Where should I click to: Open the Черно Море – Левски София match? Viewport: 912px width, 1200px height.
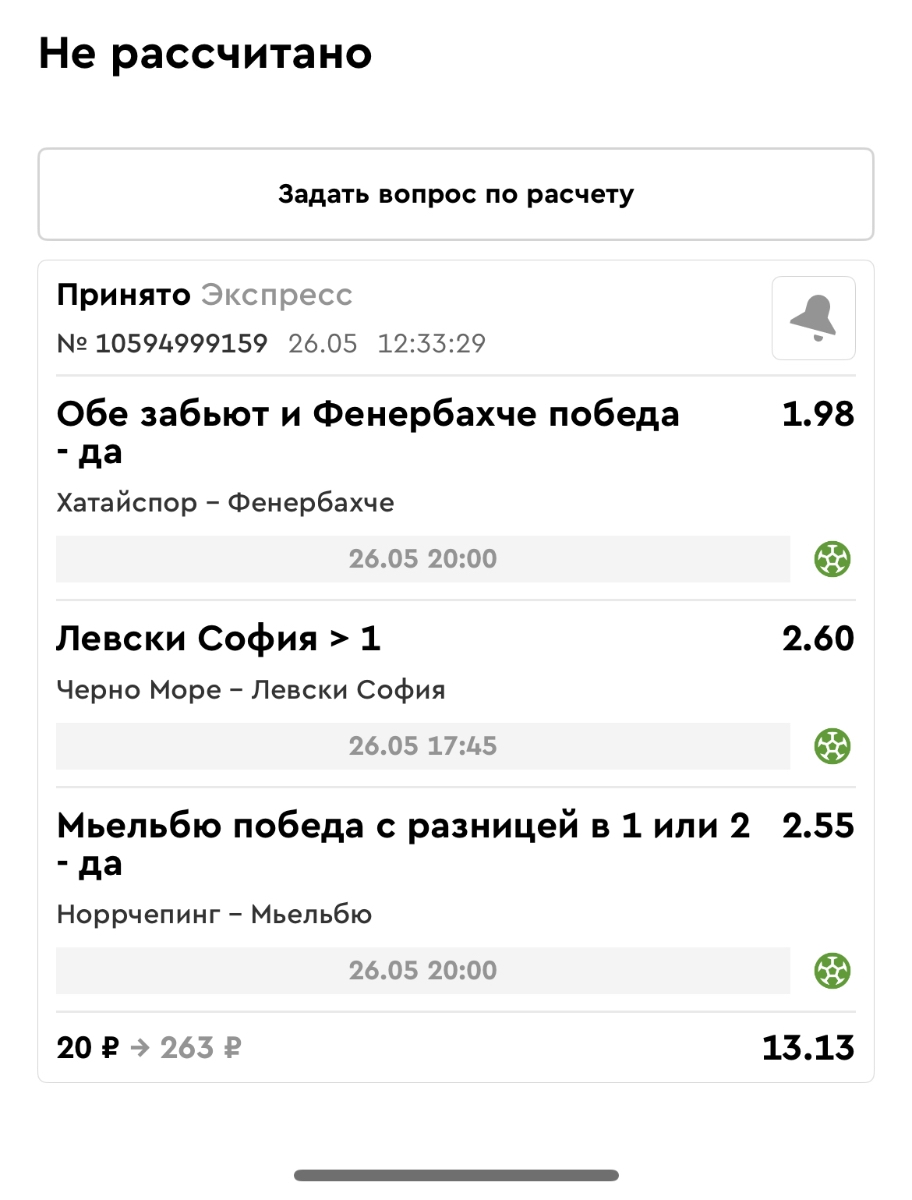251,690
